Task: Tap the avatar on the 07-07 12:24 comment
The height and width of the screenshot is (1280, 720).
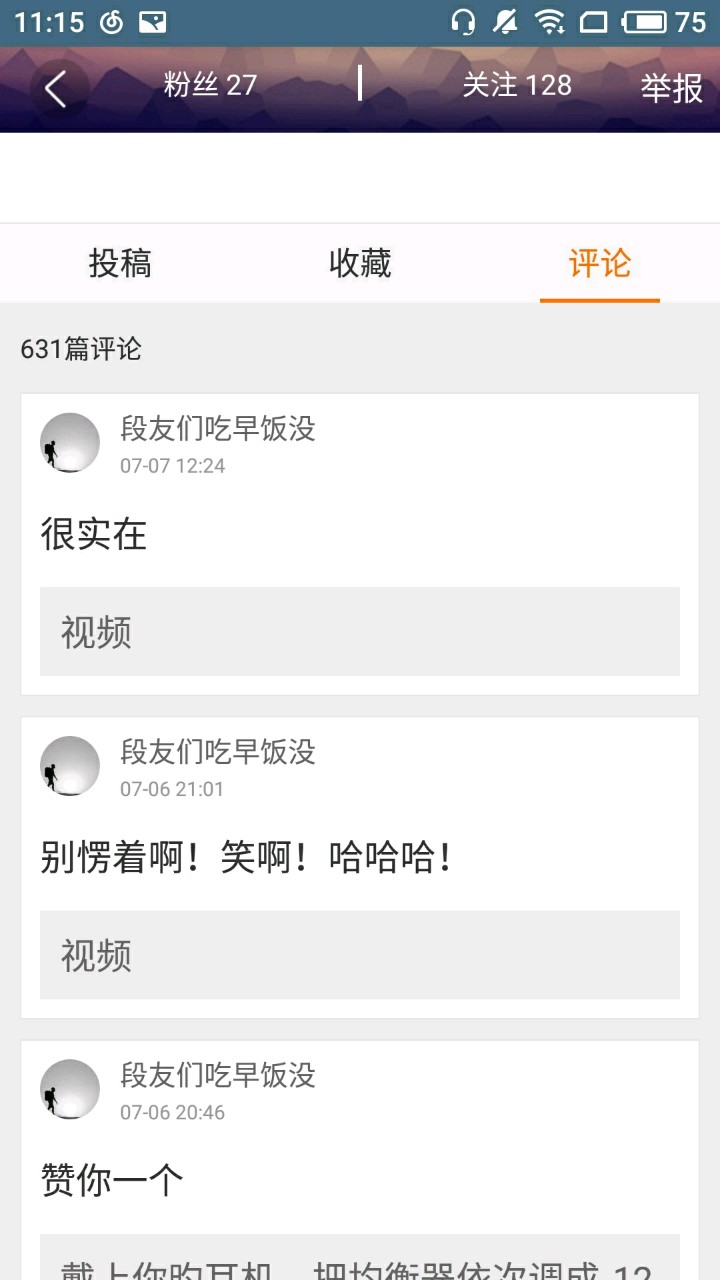Action: tap(70, 443)
